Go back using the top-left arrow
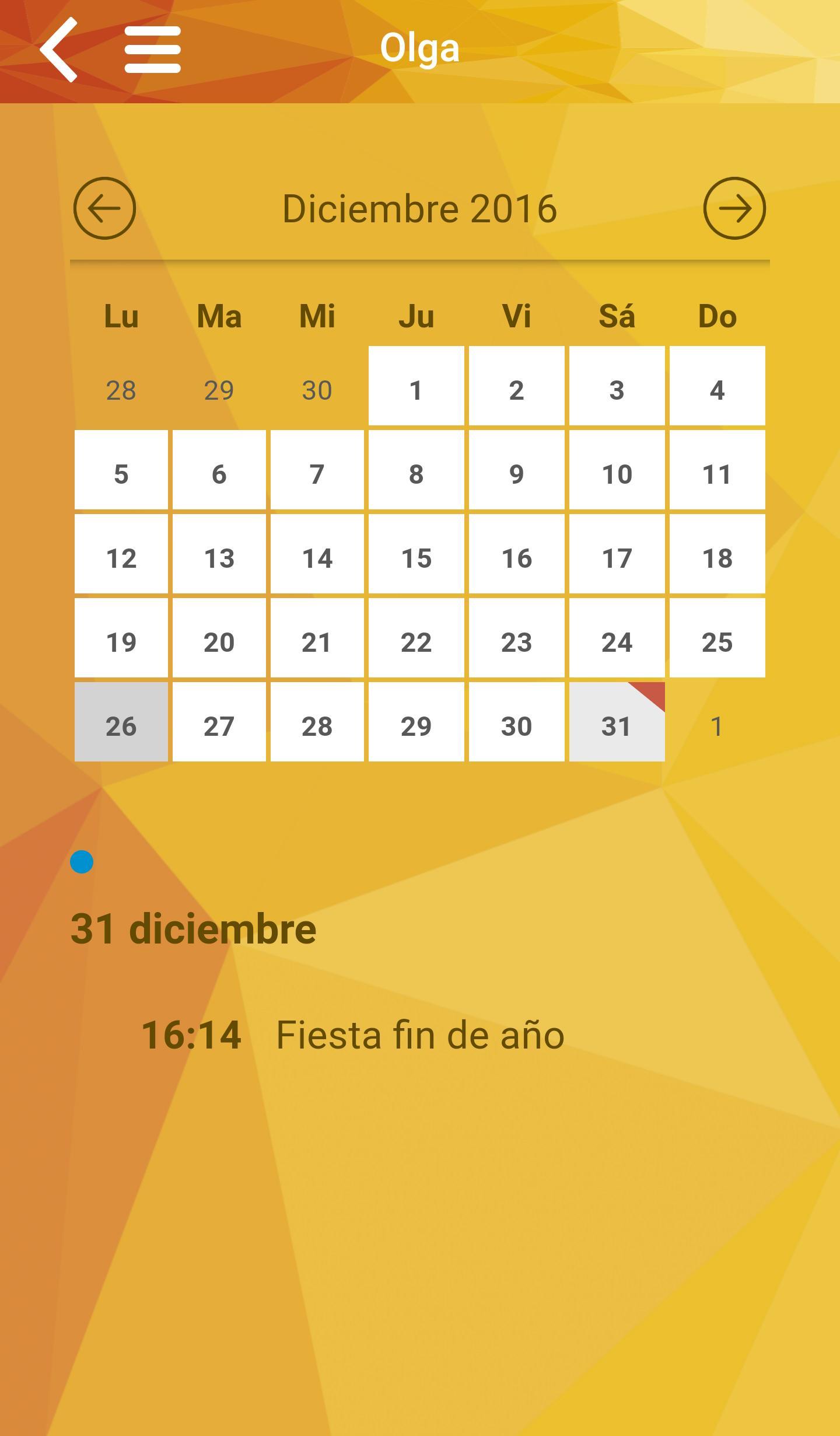Image resolution: width=840 pixels, height=1436 pixels. [x=59, y=50]
